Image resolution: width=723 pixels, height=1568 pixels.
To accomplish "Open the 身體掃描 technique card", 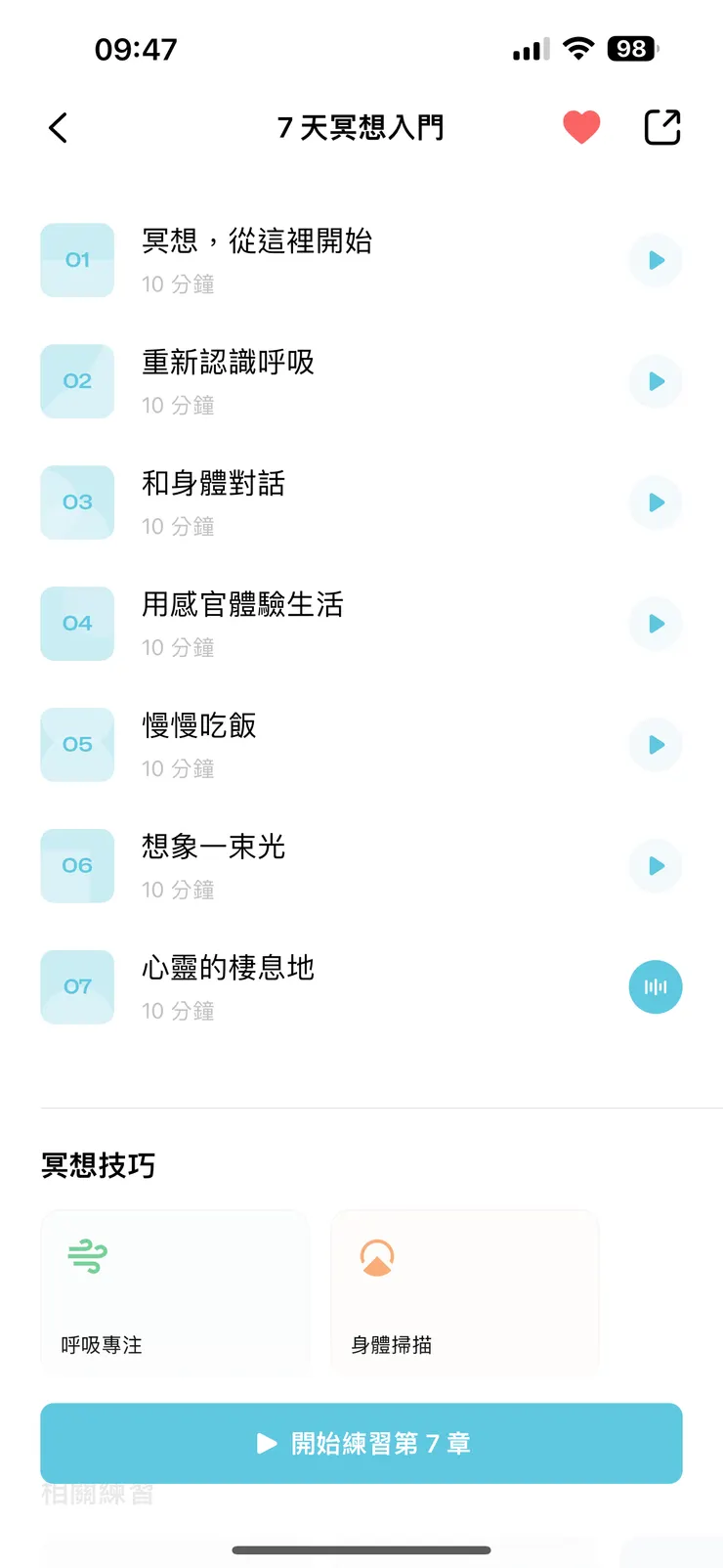I will click(464, 1292).
